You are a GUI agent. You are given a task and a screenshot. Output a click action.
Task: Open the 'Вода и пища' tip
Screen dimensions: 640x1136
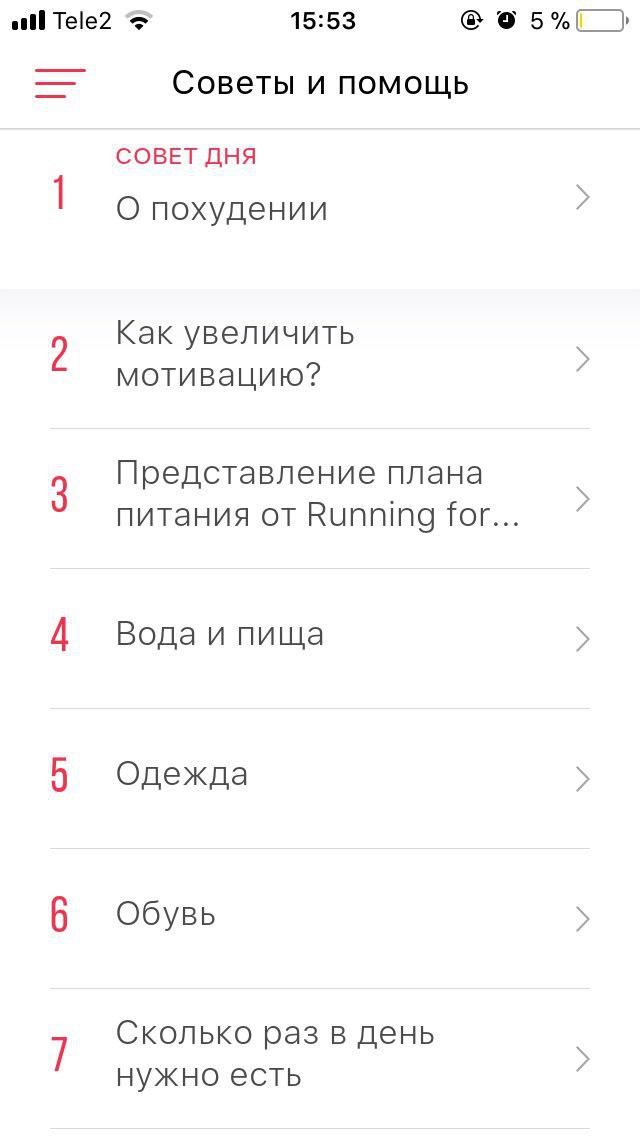pos(320,636)
